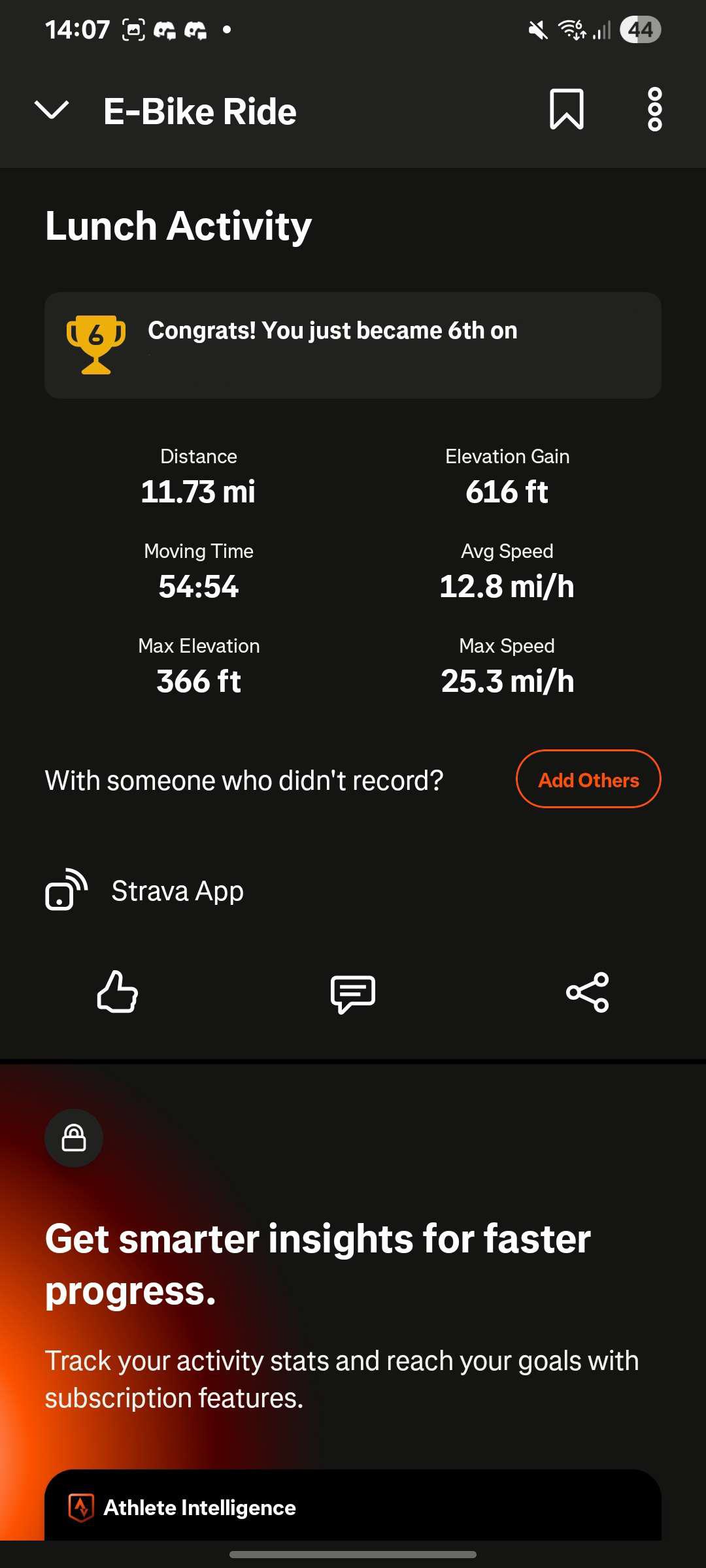Open the three-dot overflow menu
Screen dimensions: 706x1568
[654, 110]
